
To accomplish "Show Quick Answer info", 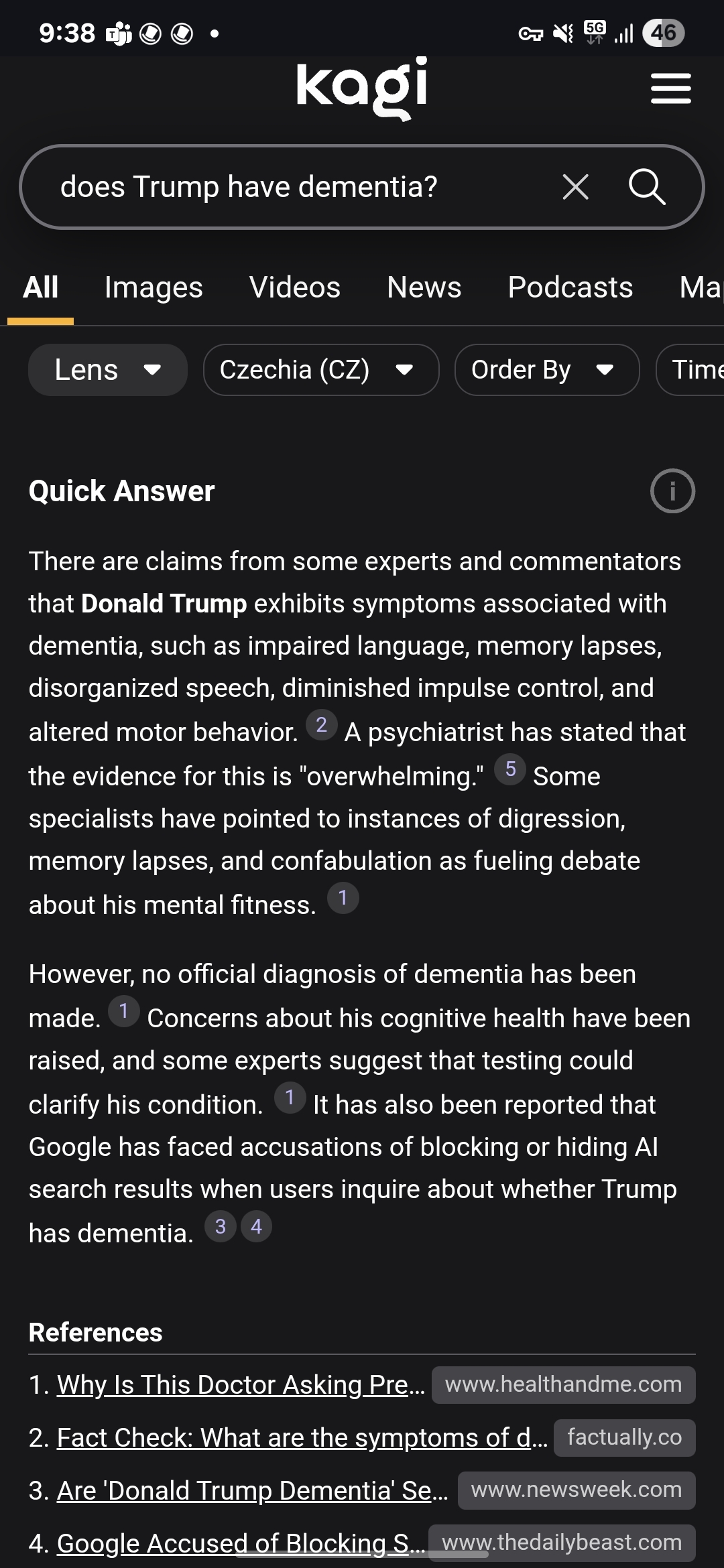I will [x=672, y=491].
